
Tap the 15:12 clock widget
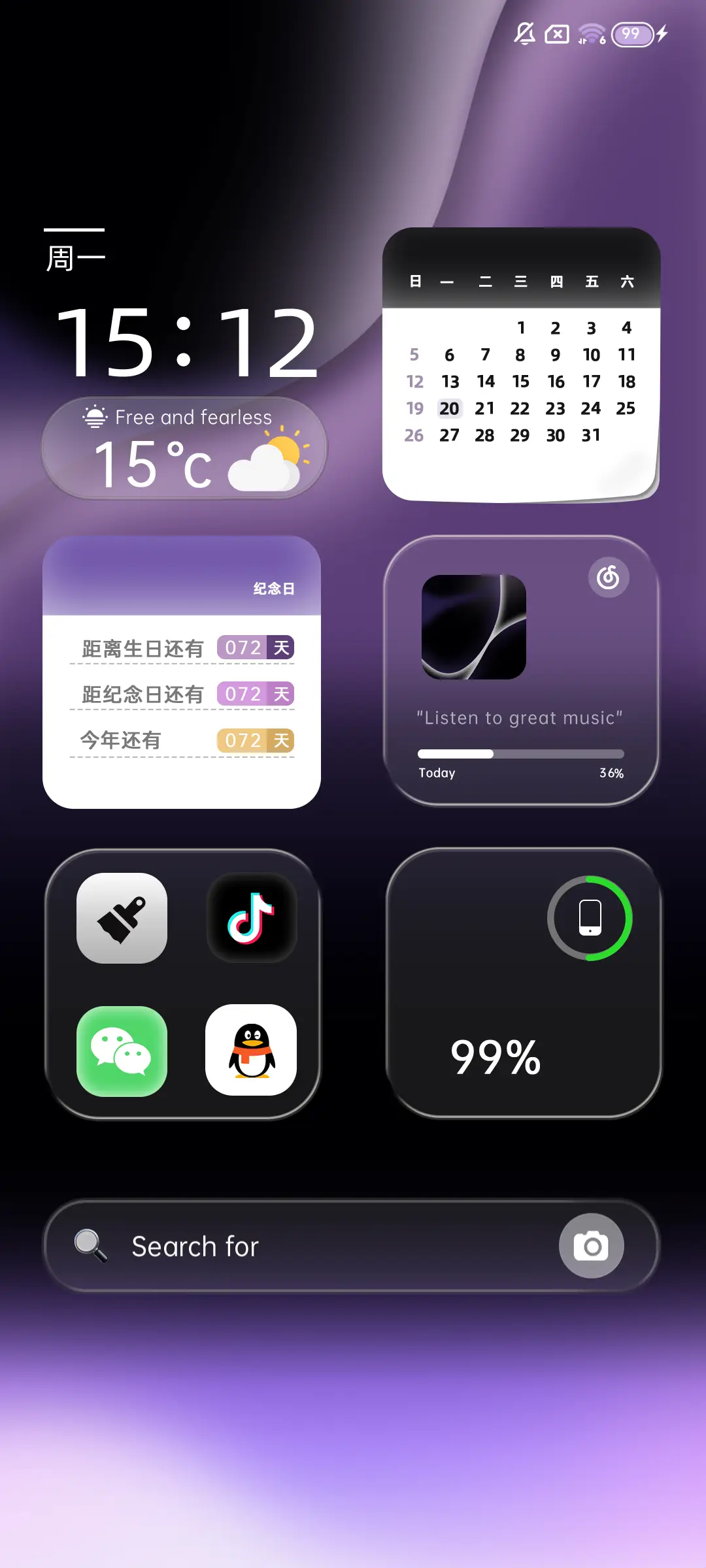187,343
